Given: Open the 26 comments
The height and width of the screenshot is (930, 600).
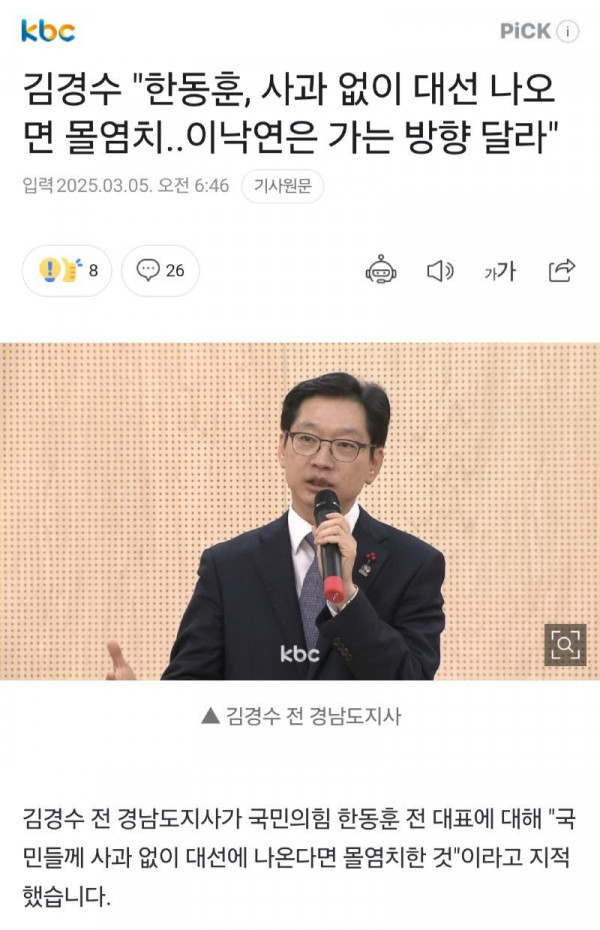Looking at the screenshot, I should [x=160, y=271].
